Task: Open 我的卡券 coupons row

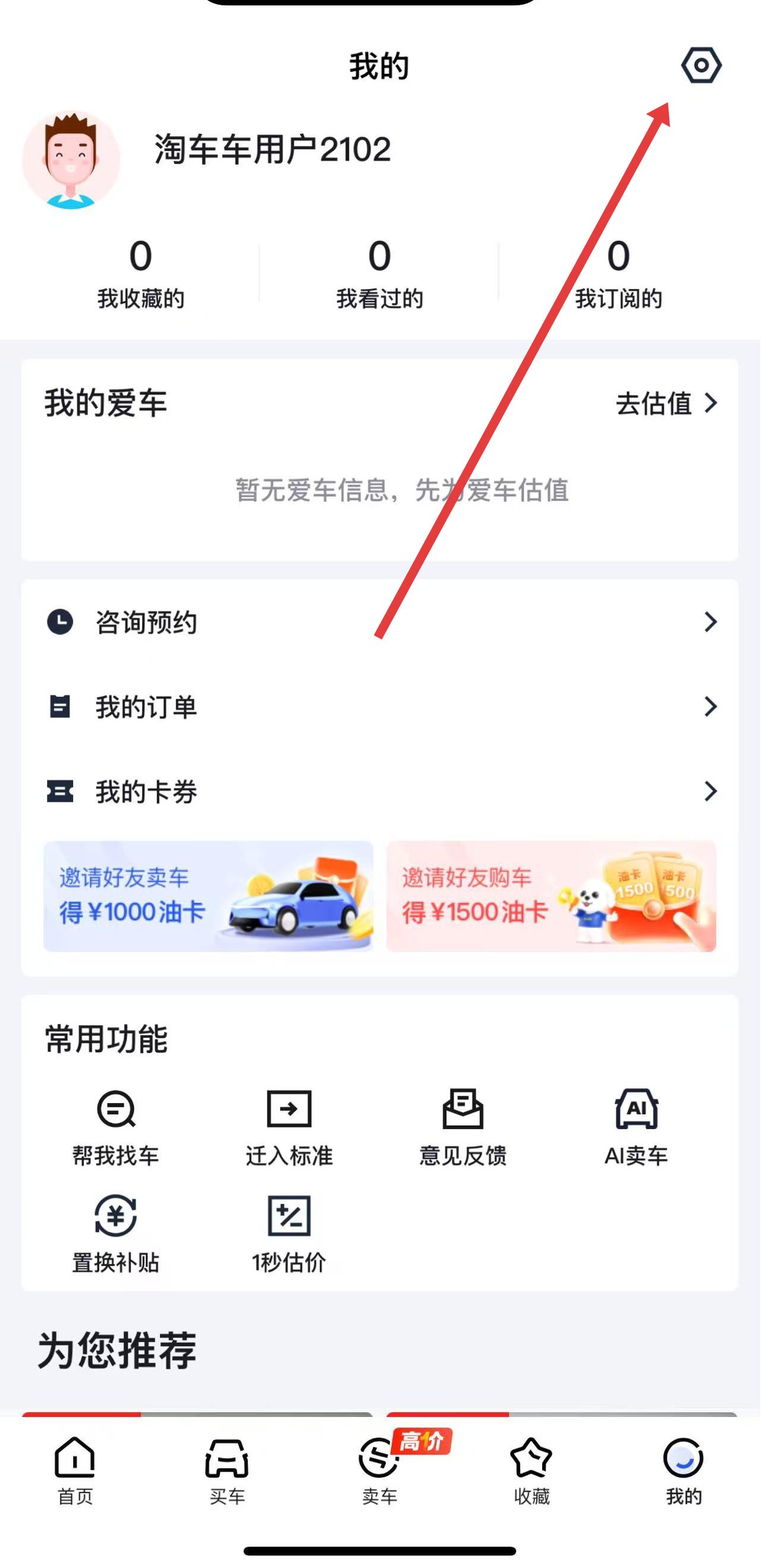Action: coord(380,791)
